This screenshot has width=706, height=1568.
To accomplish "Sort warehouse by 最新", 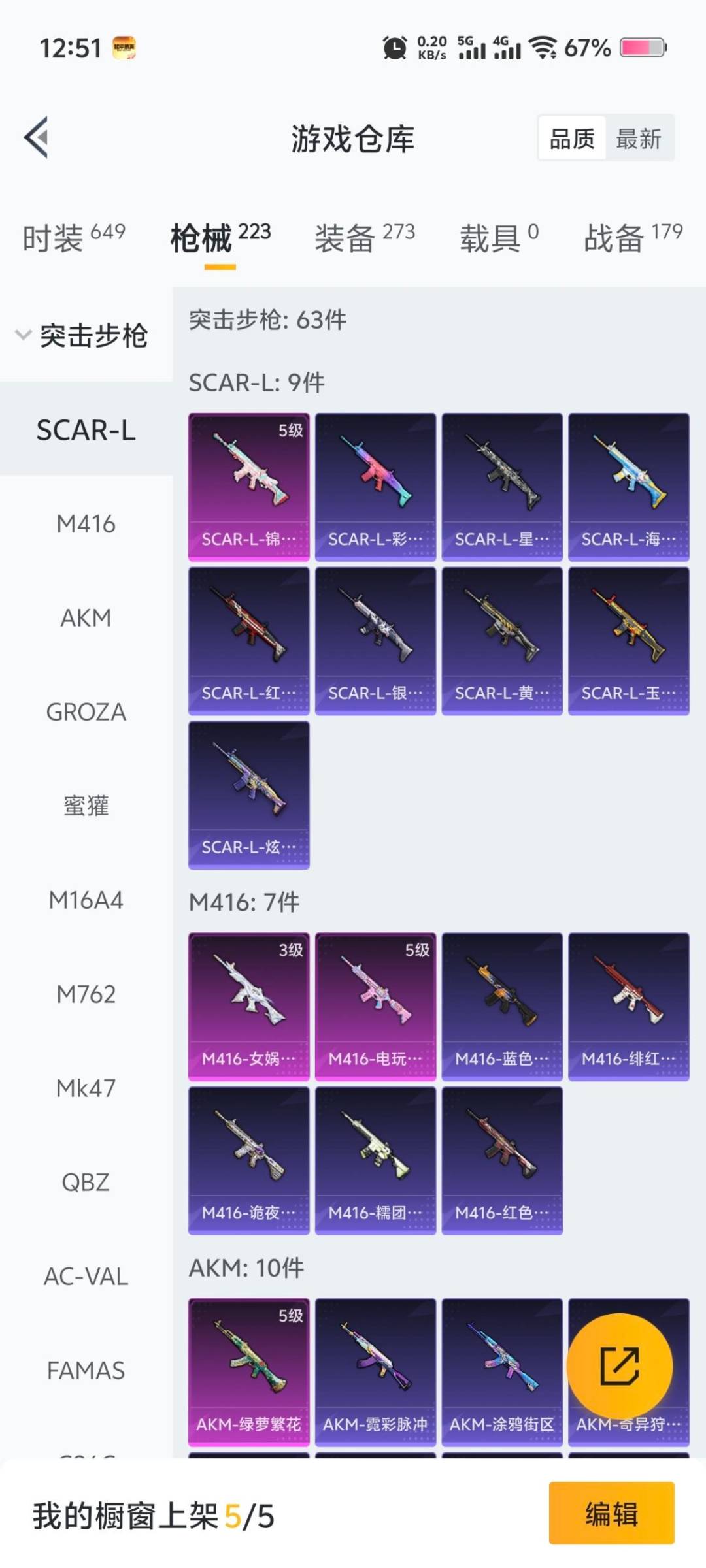I will click(x=638, y=139).
